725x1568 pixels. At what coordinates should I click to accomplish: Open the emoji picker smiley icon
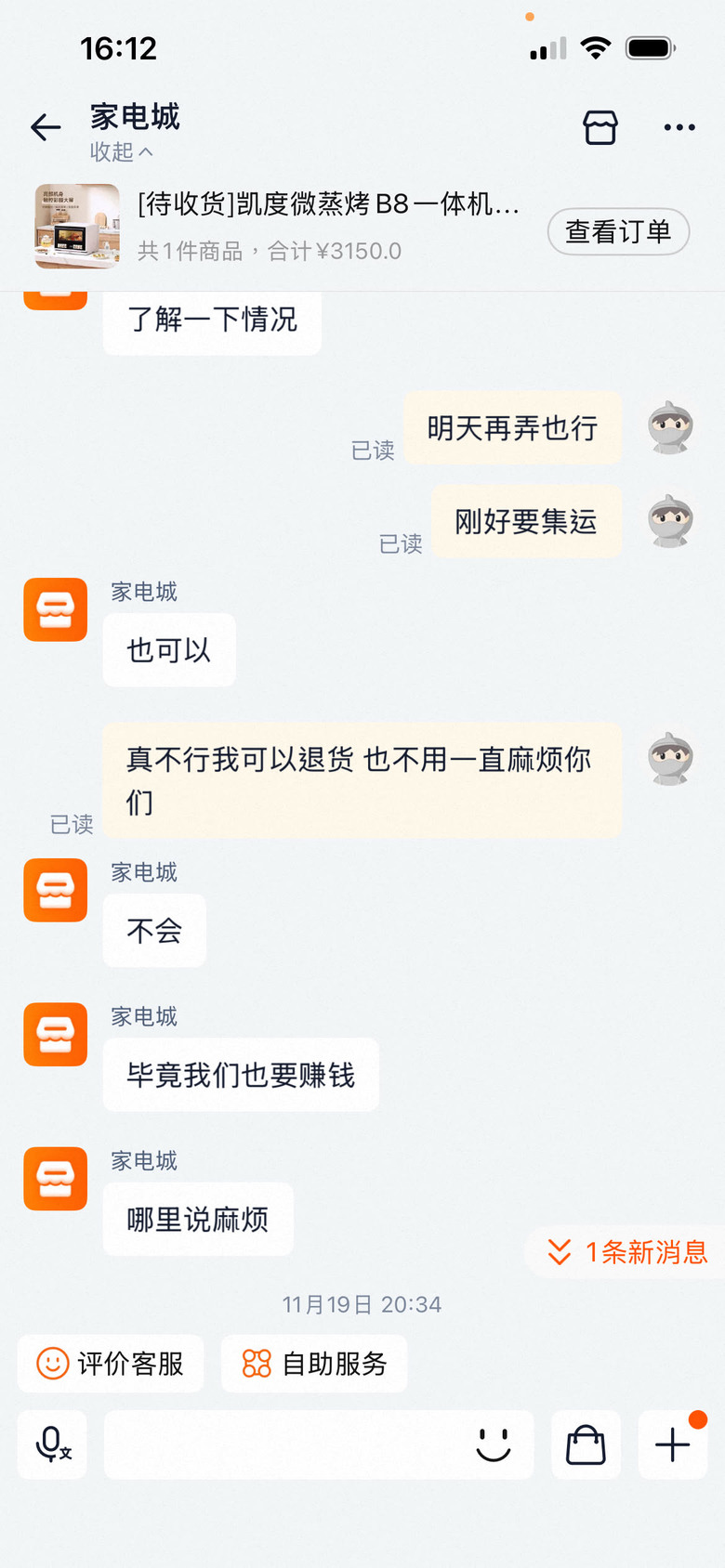pos(494,1445)
